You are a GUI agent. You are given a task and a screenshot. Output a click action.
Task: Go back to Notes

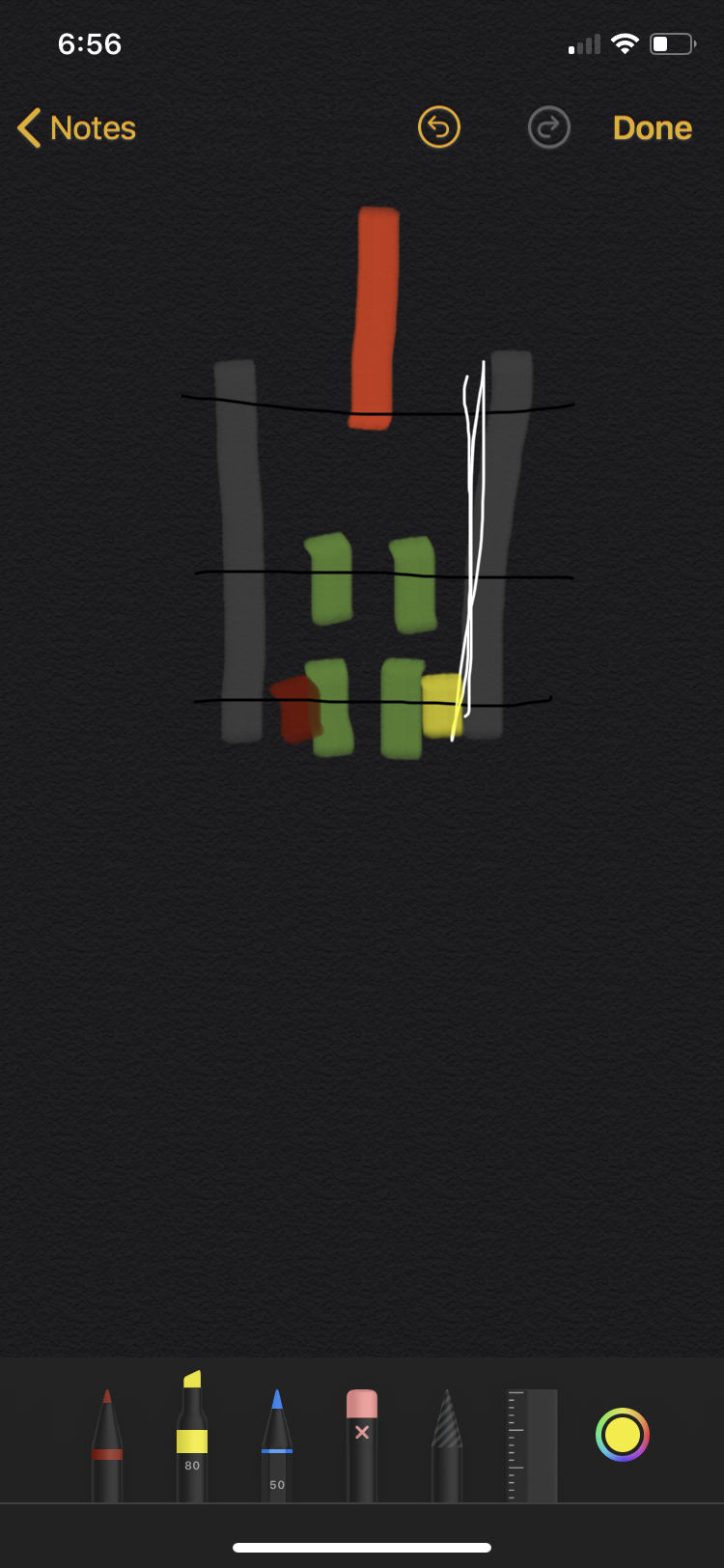point(77,127)
